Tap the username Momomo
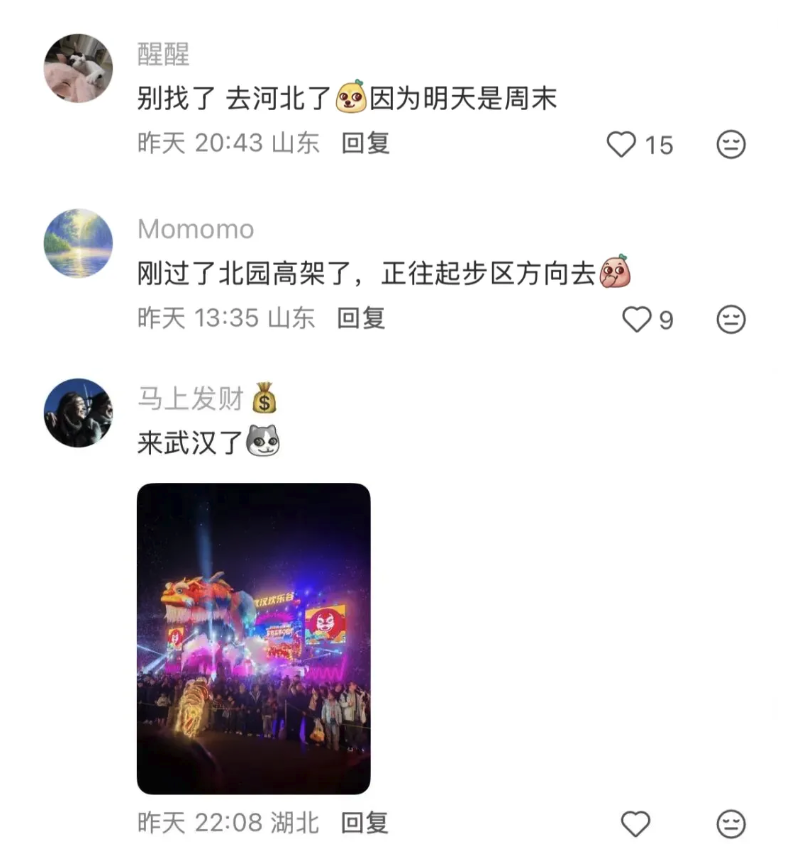Screen dimensions: 800x858 click(x=196, y=229)
